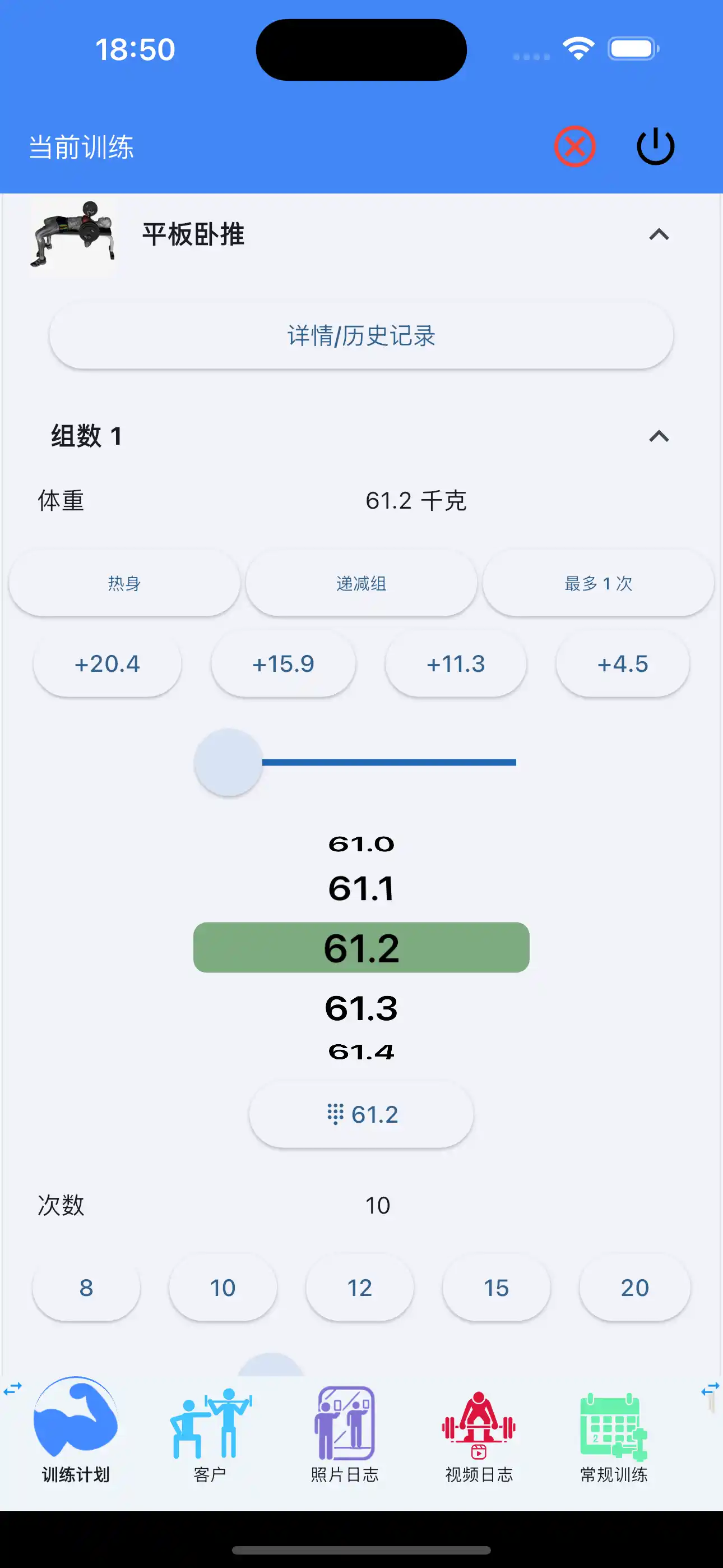Open the 视频日志 video log icon
This screenshot has height=1568, width=723.
(479, 1431)
